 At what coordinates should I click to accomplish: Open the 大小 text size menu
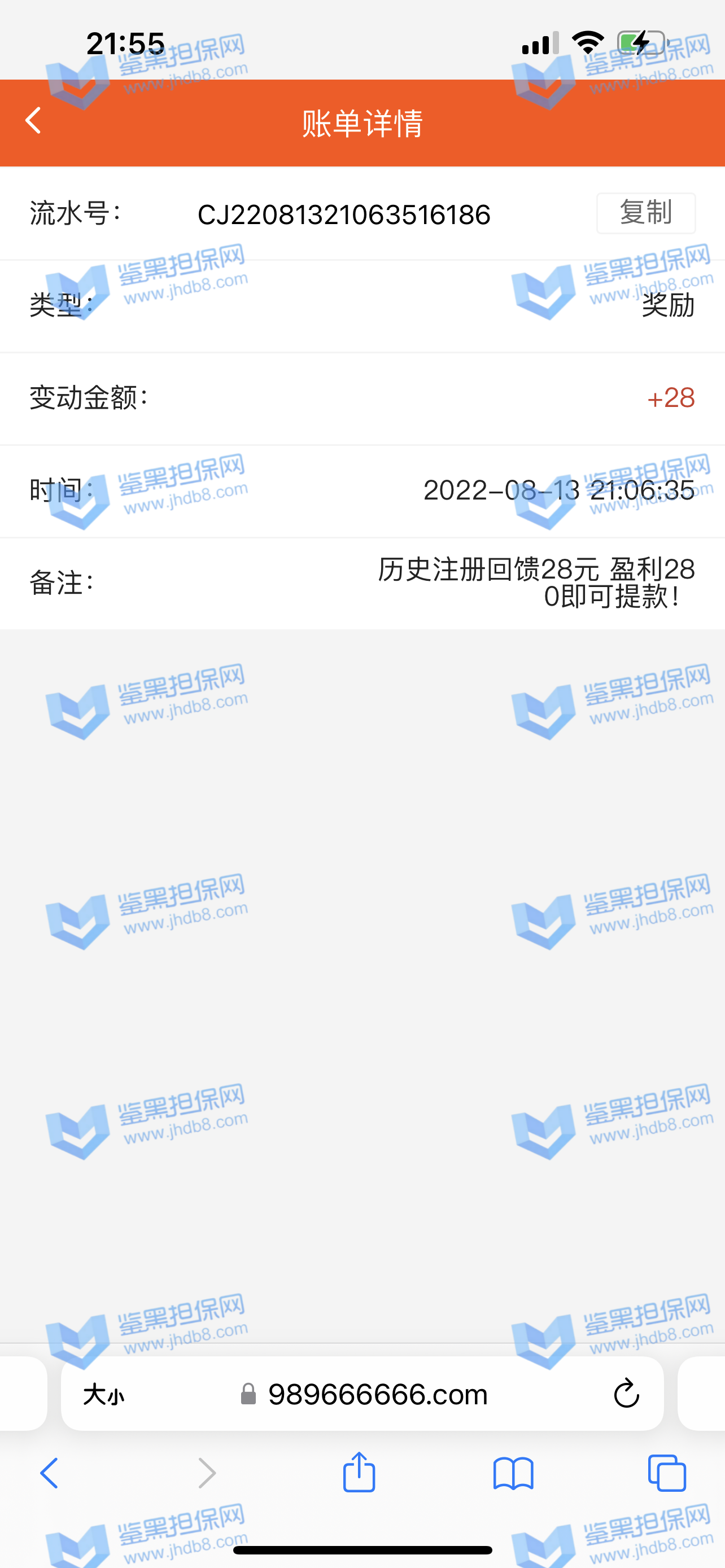tap(103, 1395)
